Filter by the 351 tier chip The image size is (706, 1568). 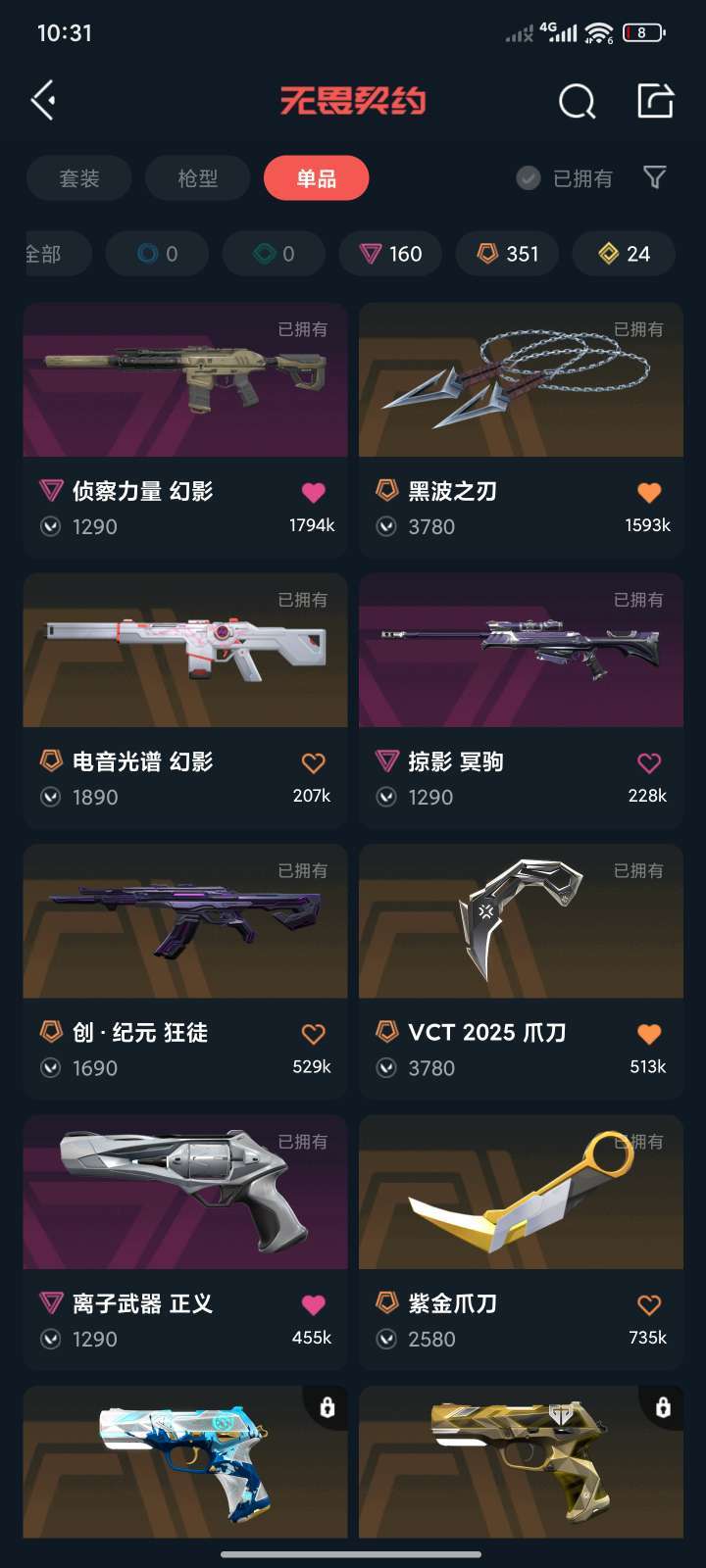tap(507, 254)
